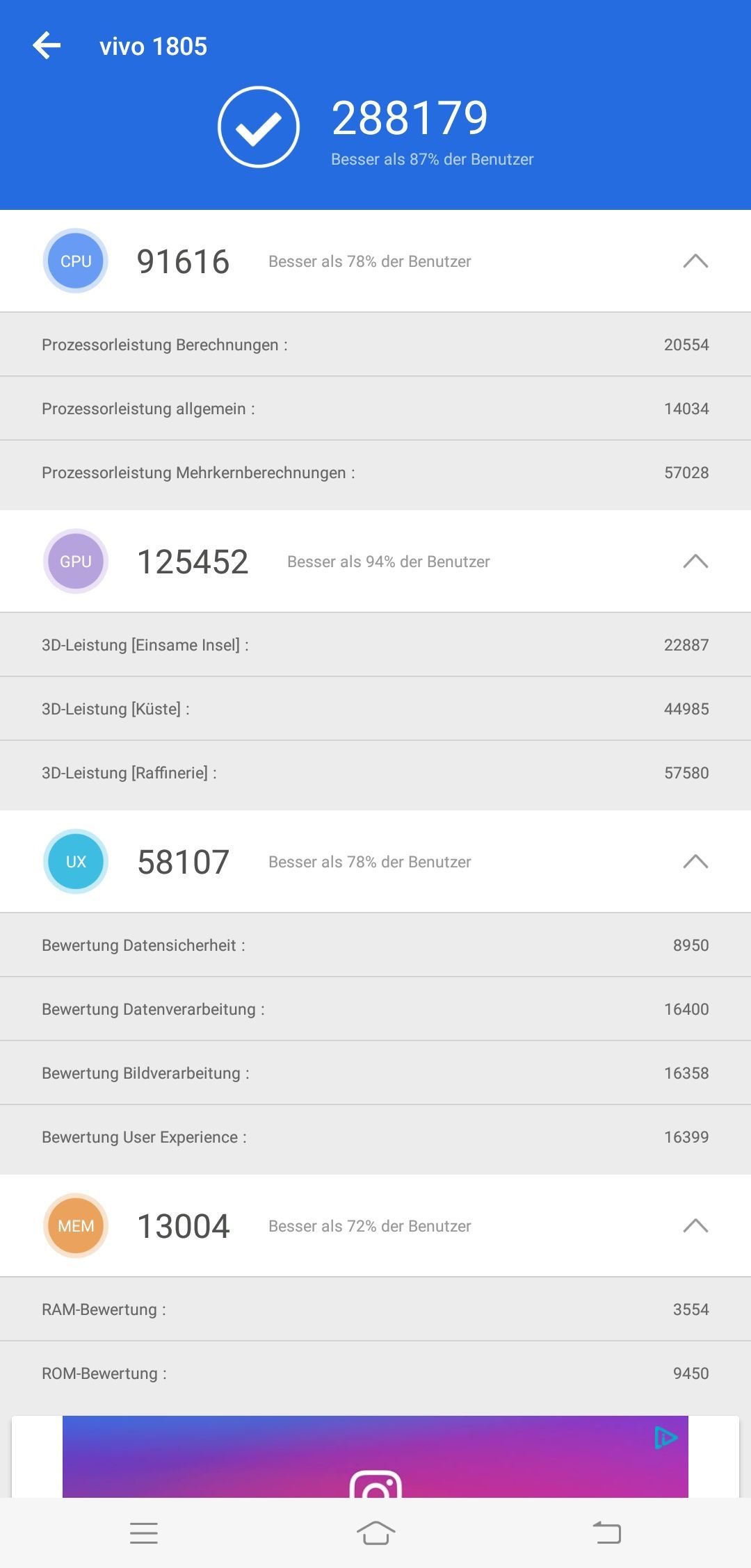Go to the system home screen
The width and height of the screenshot is (751, 1568).
click(x=375, y=1533)
